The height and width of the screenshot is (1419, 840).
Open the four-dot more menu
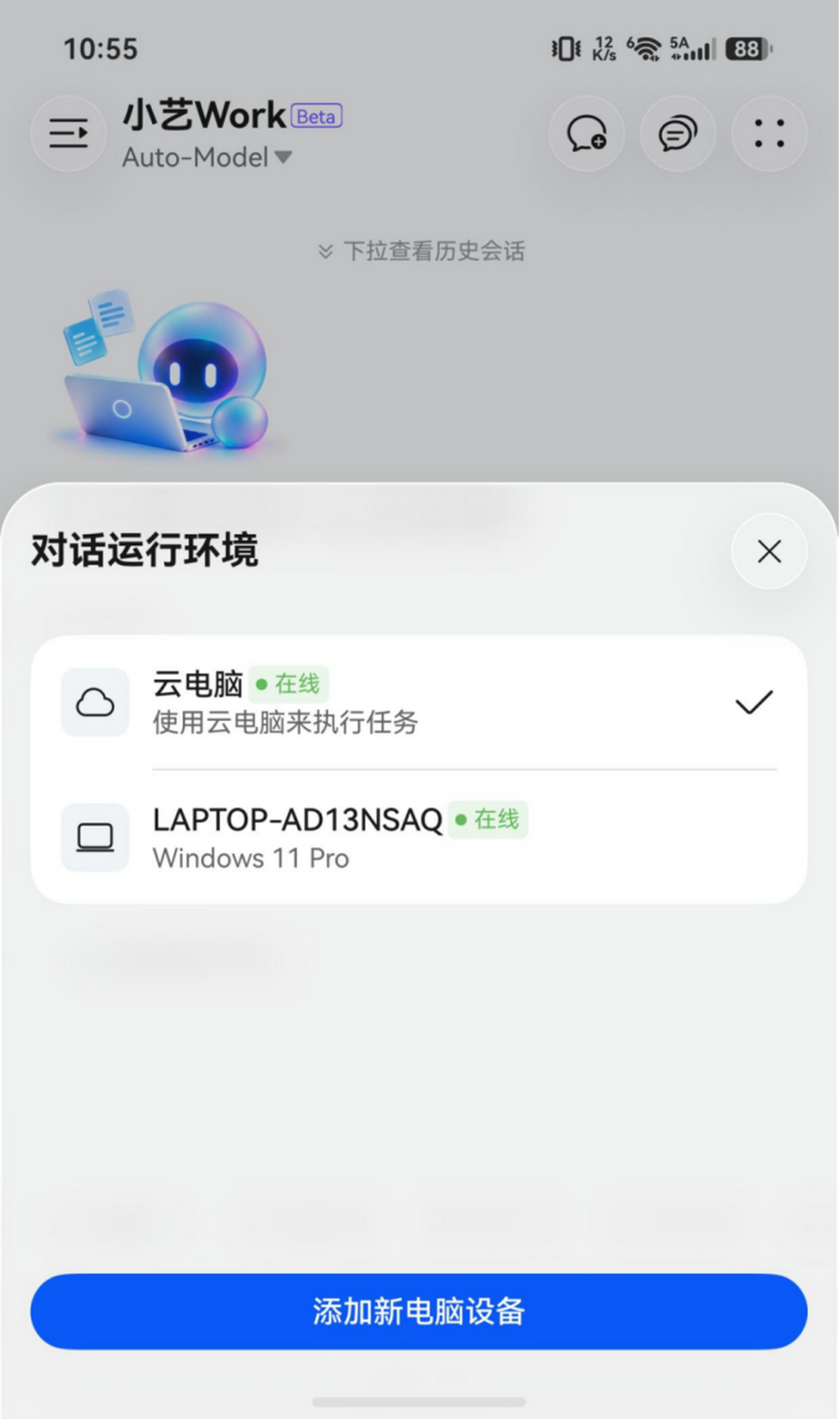coord(769,133)
